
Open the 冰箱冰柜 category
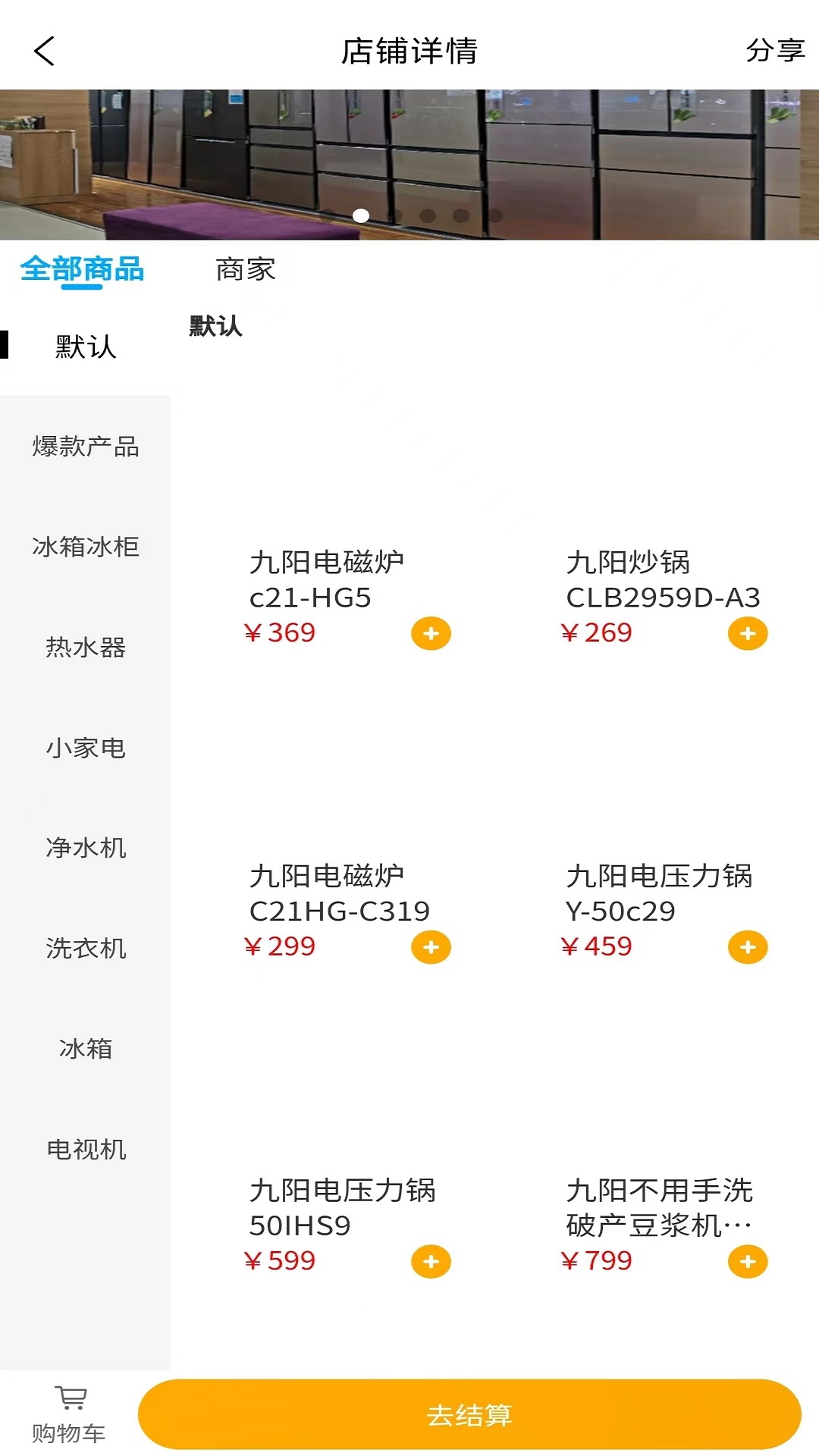point(85,547)
